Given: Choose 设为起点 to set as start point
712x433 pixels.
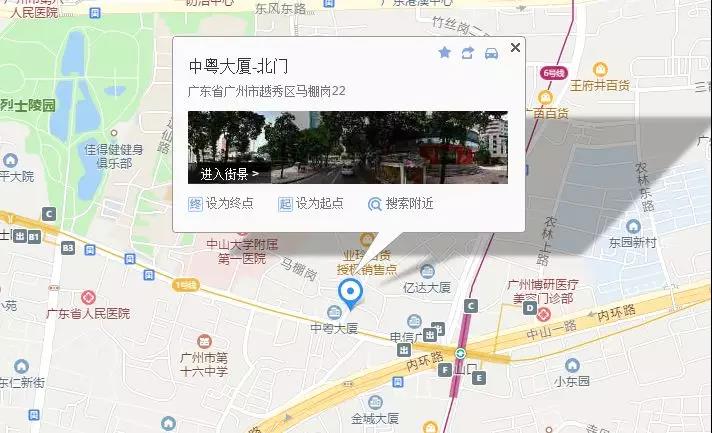Looking at the screenshot, I should point(310,203).
